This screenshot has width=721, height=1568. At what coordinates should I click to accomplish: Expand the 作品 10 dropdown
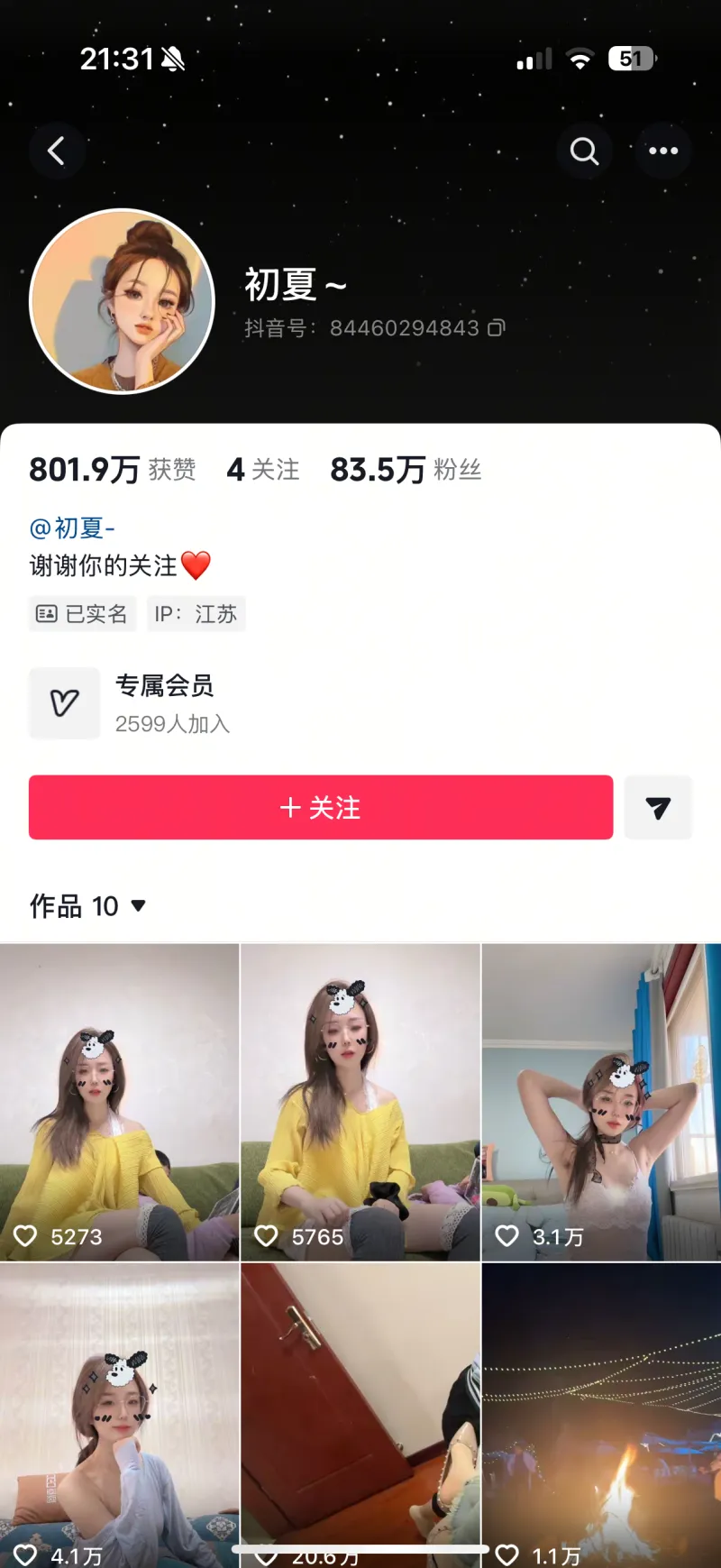(x=138, y=905)
